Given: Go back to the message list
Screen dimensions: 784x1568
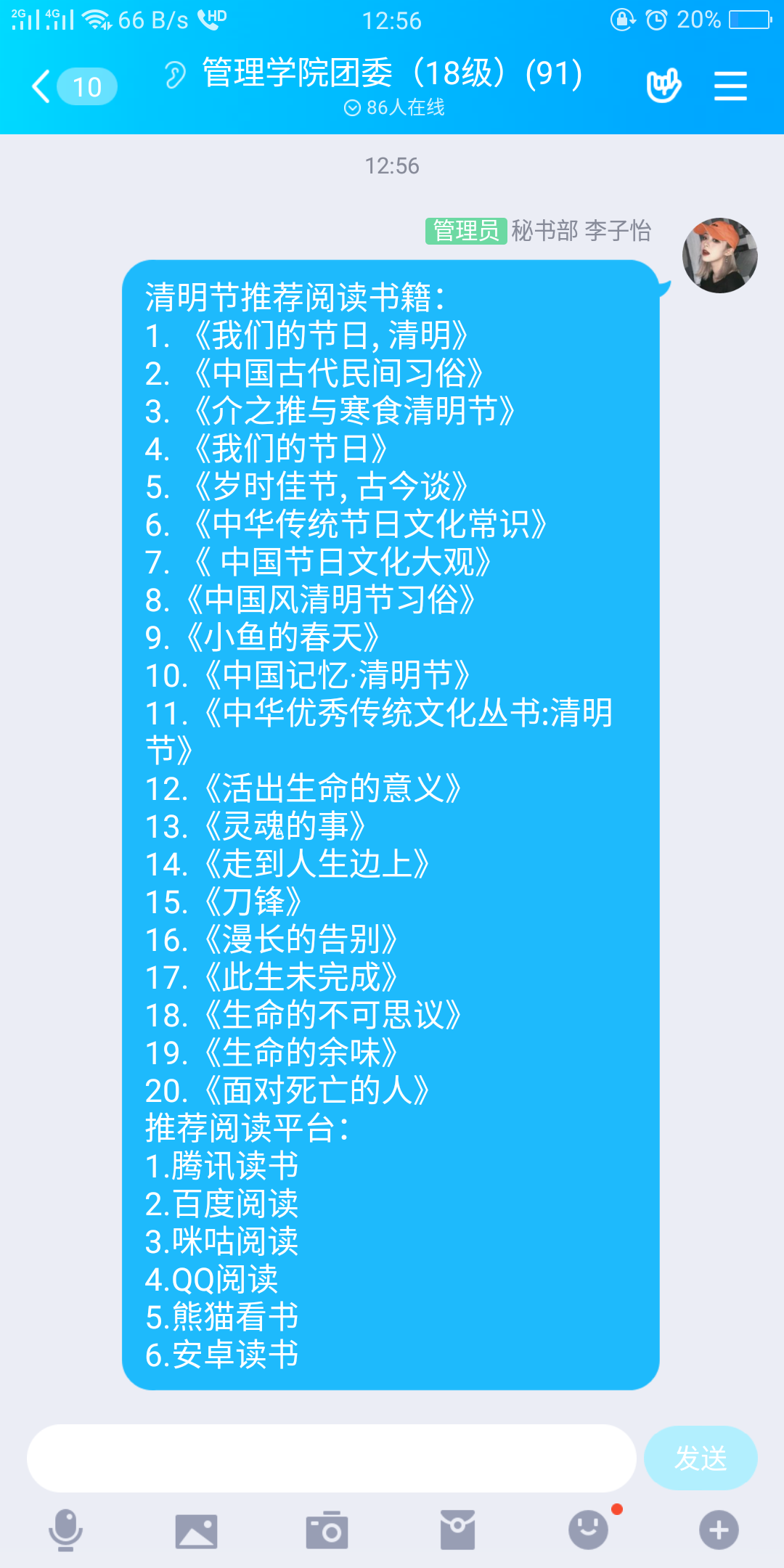Looking at the screenshot, I should click(73, 87).
